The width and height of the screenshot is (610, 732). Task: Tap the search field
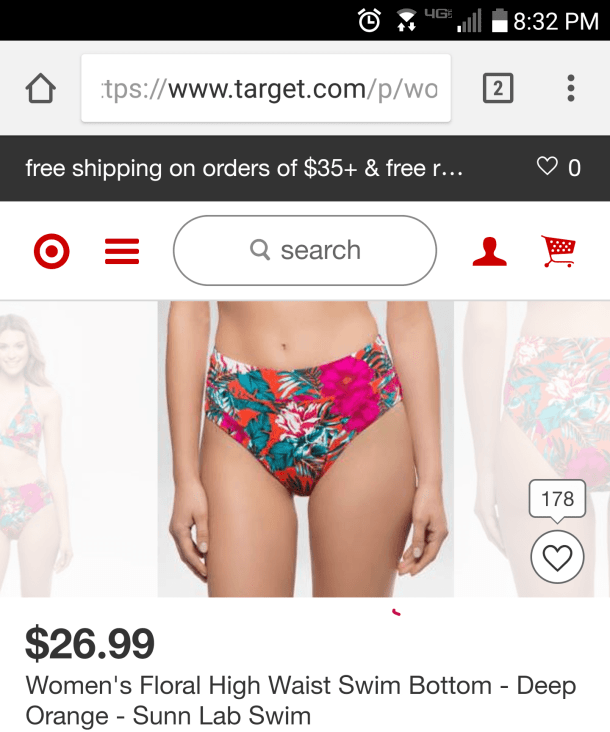click(305, 251)
